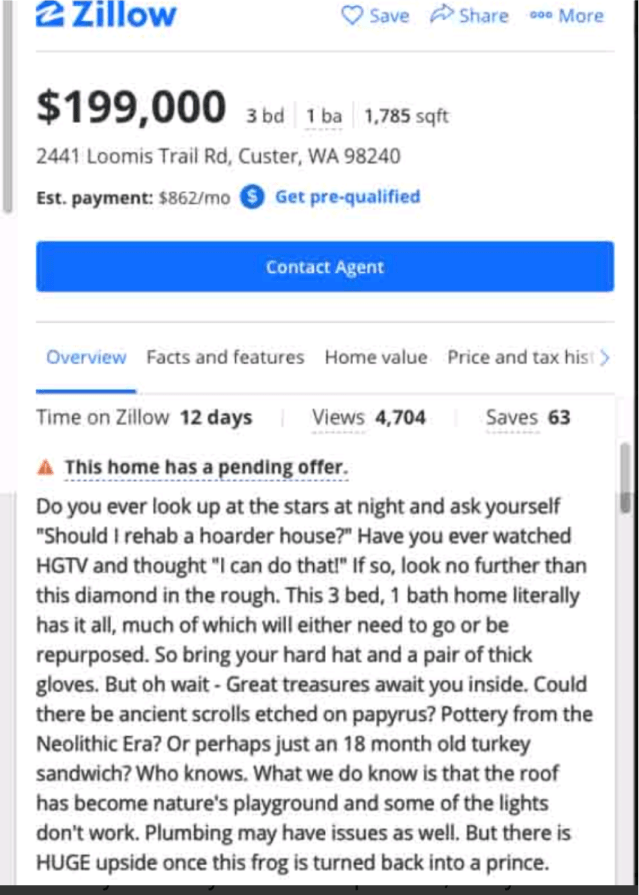Open Price and tax history tab

click(520, 357)
